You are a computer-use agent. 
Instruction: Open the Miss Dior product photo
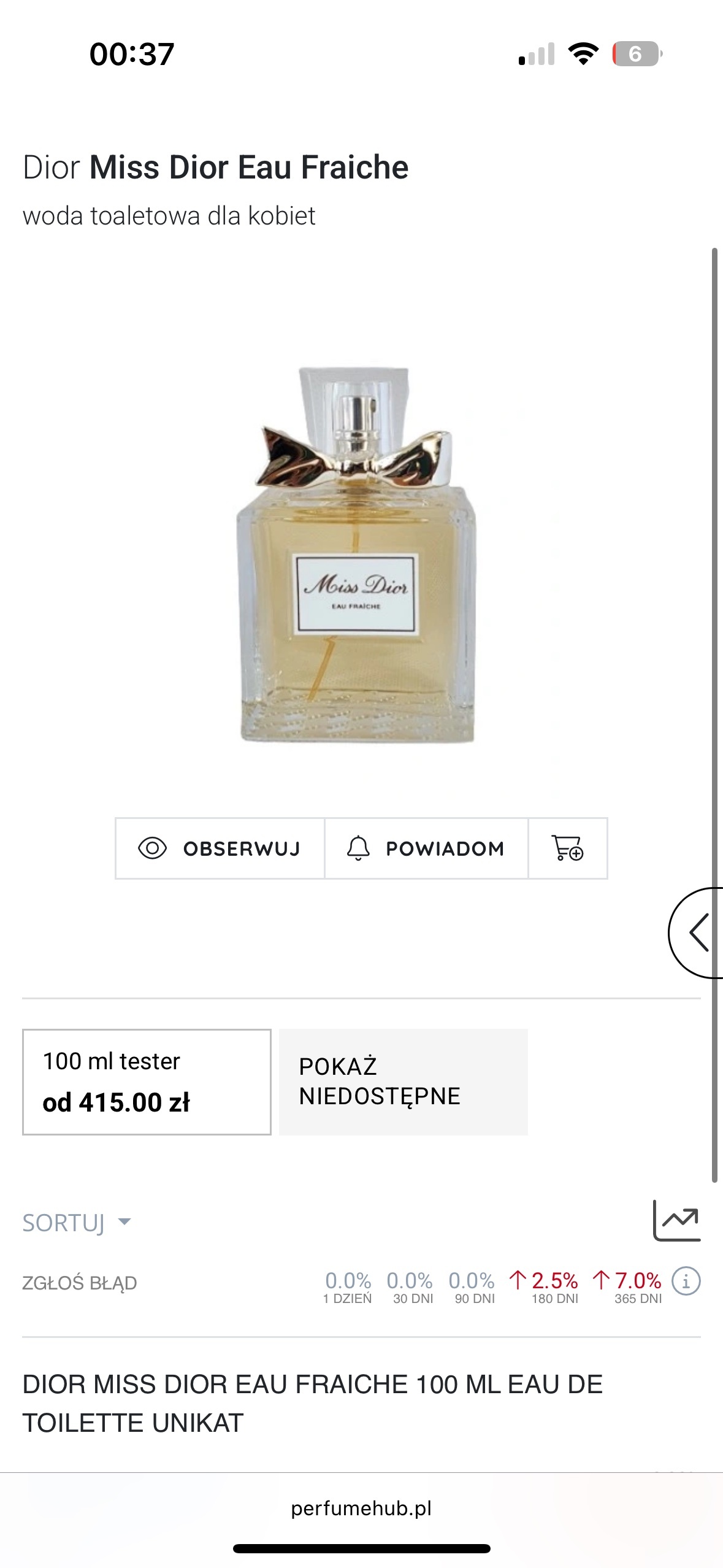pyautogui.click(x=356, y=555)
